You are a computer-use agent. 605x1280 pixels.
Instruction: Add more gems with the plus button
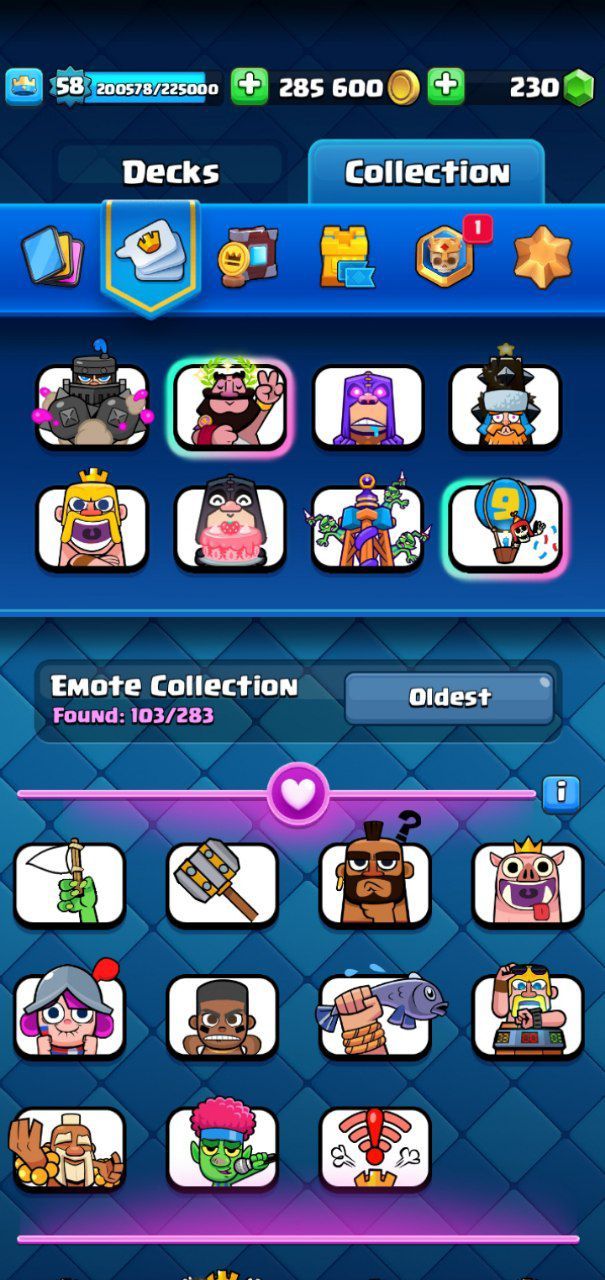[446, 87]
